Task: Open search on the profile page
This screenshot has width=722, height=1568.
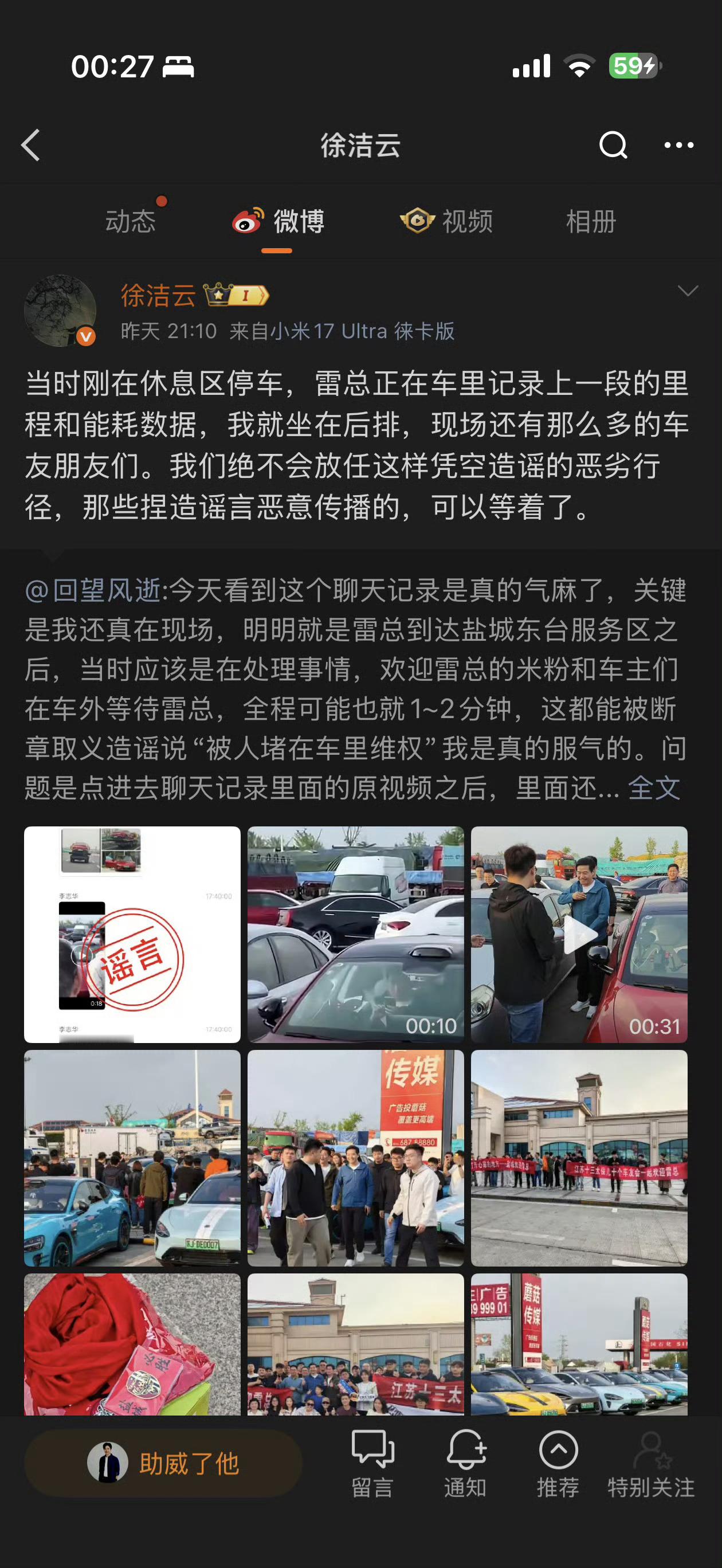Action: pos(614,145)
